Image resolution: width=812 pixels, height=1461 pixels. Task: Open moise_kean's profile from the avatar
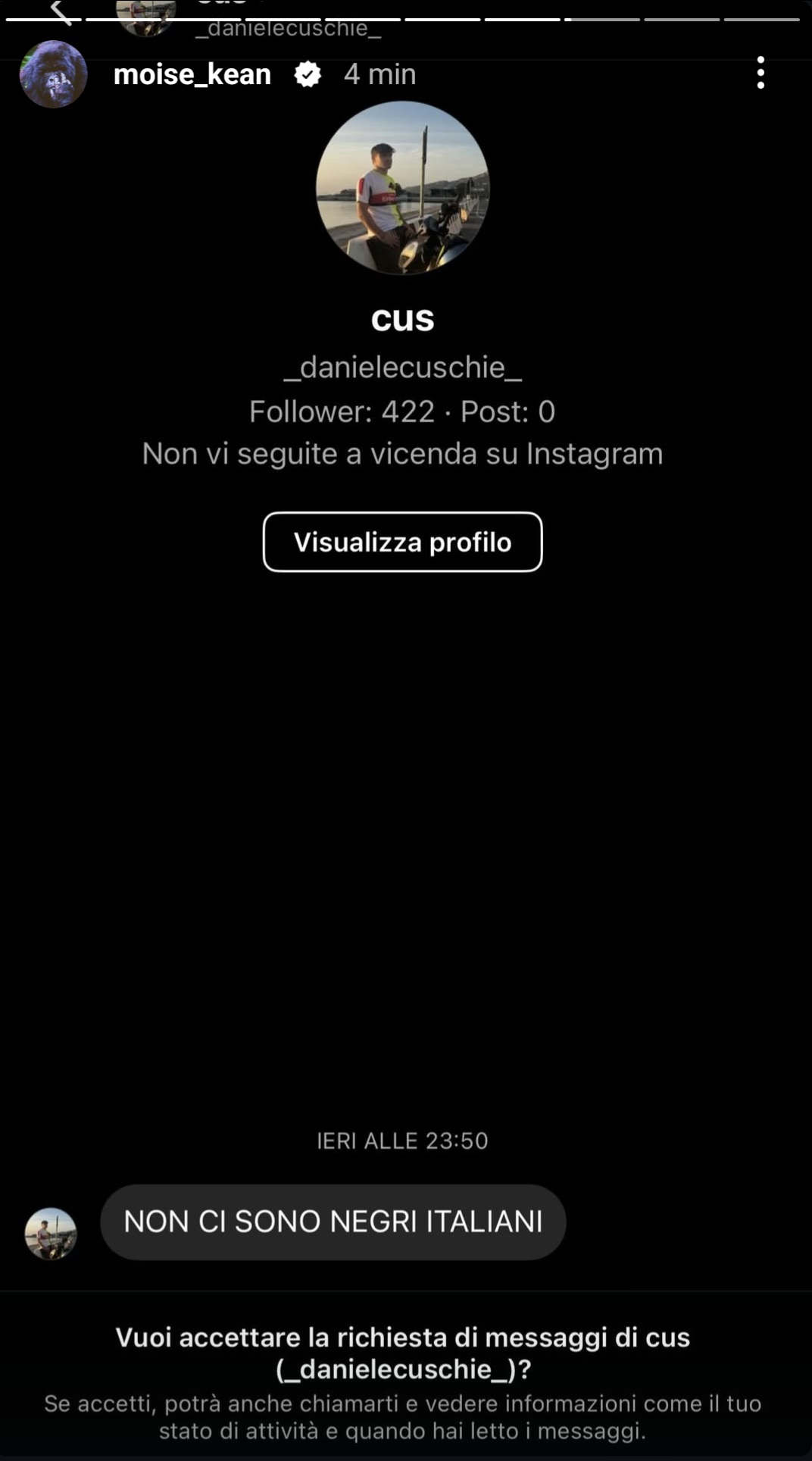[53, 74]
